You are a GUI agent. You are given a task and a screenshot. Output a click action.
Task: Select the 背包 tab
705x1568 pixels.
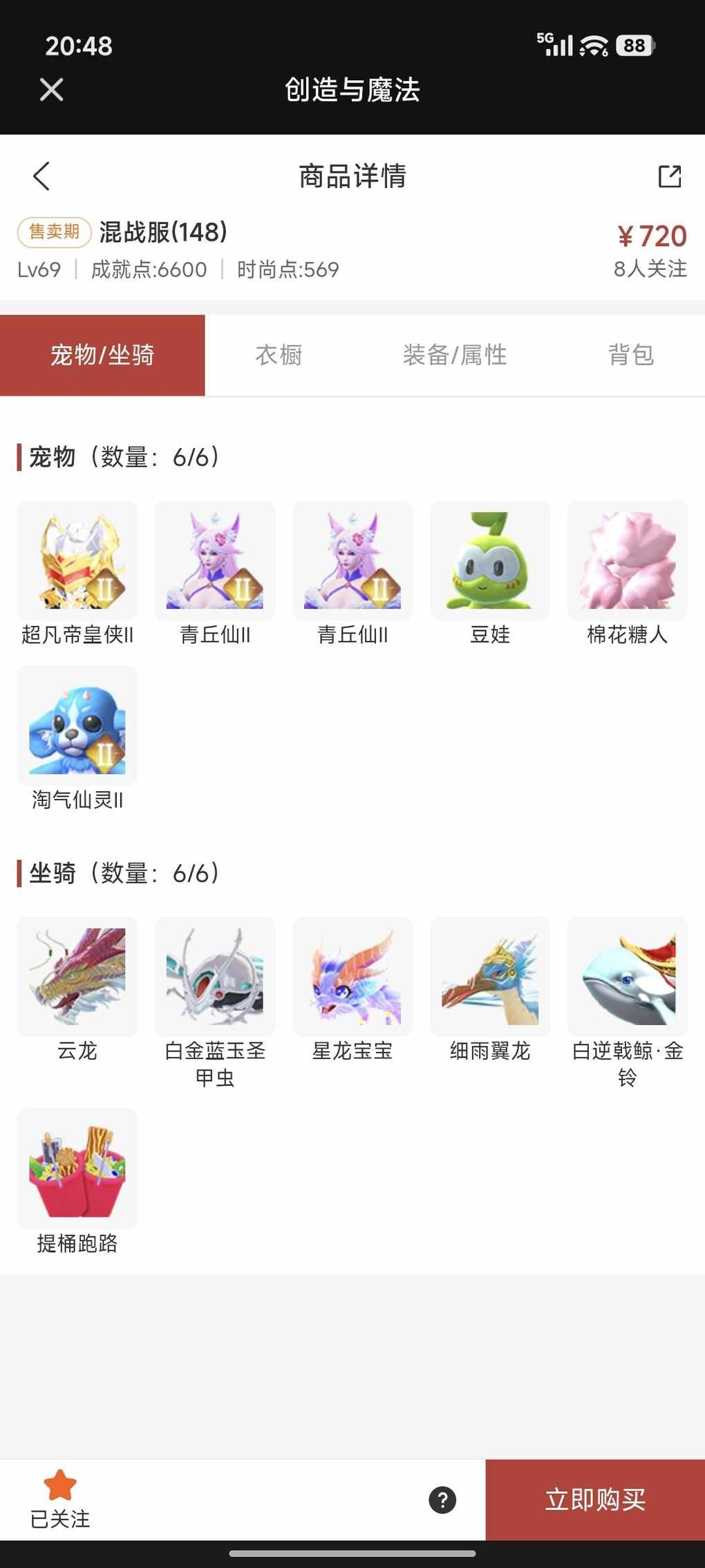[x=630, y=355]
